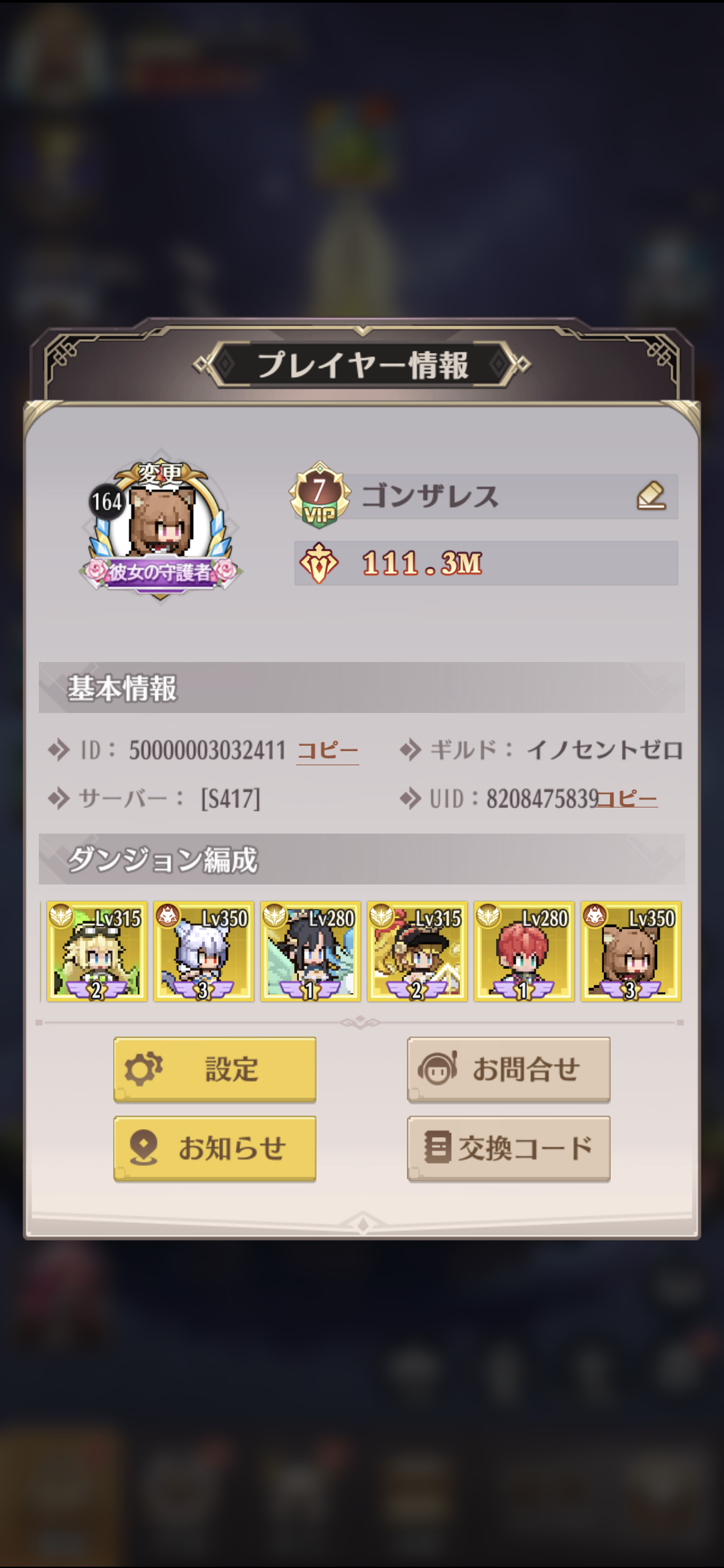View お知らせ announcements
Screen dimensions: 724x1568
point(215,1148)
